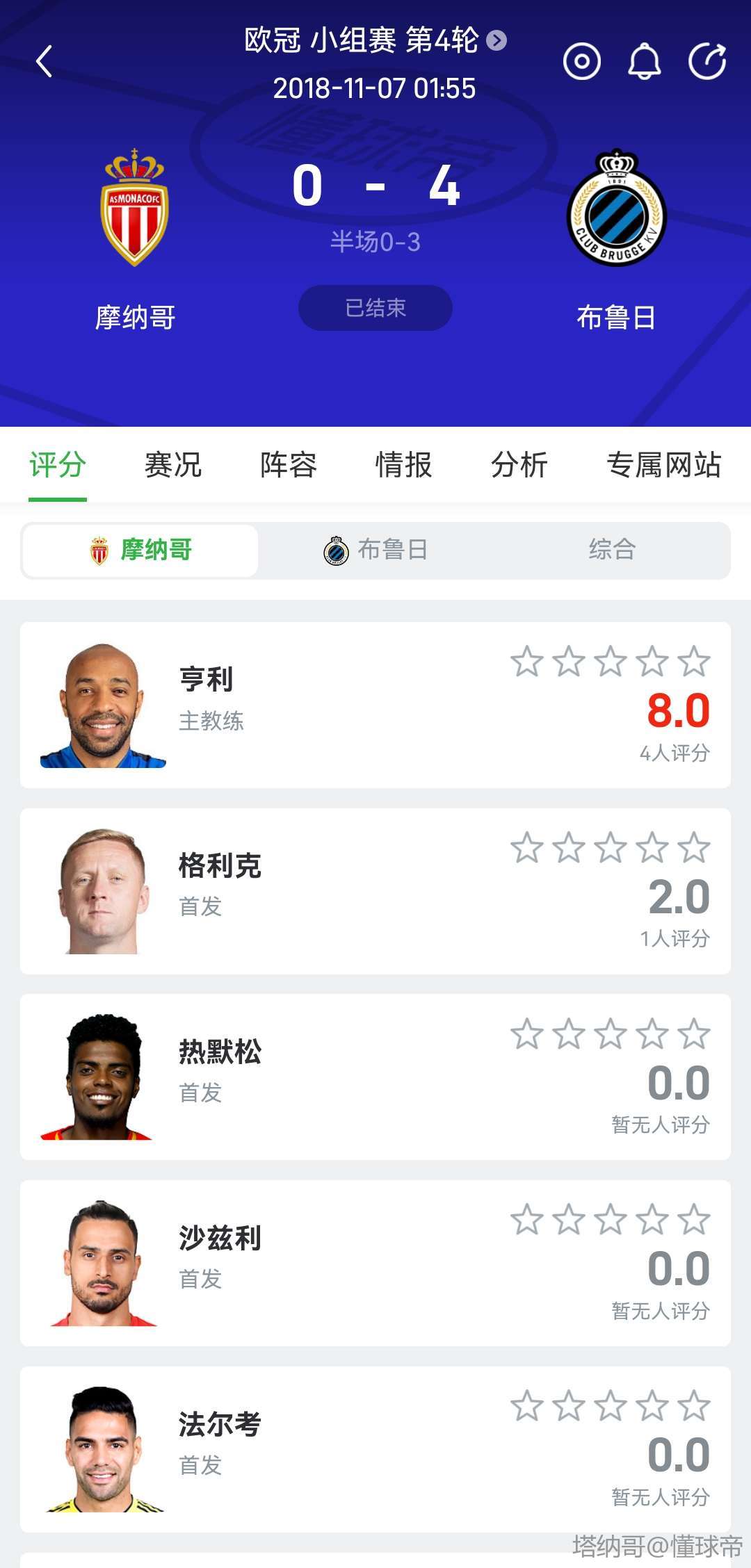
Task: Switch to the 阵容 tab
Action: 288,464
